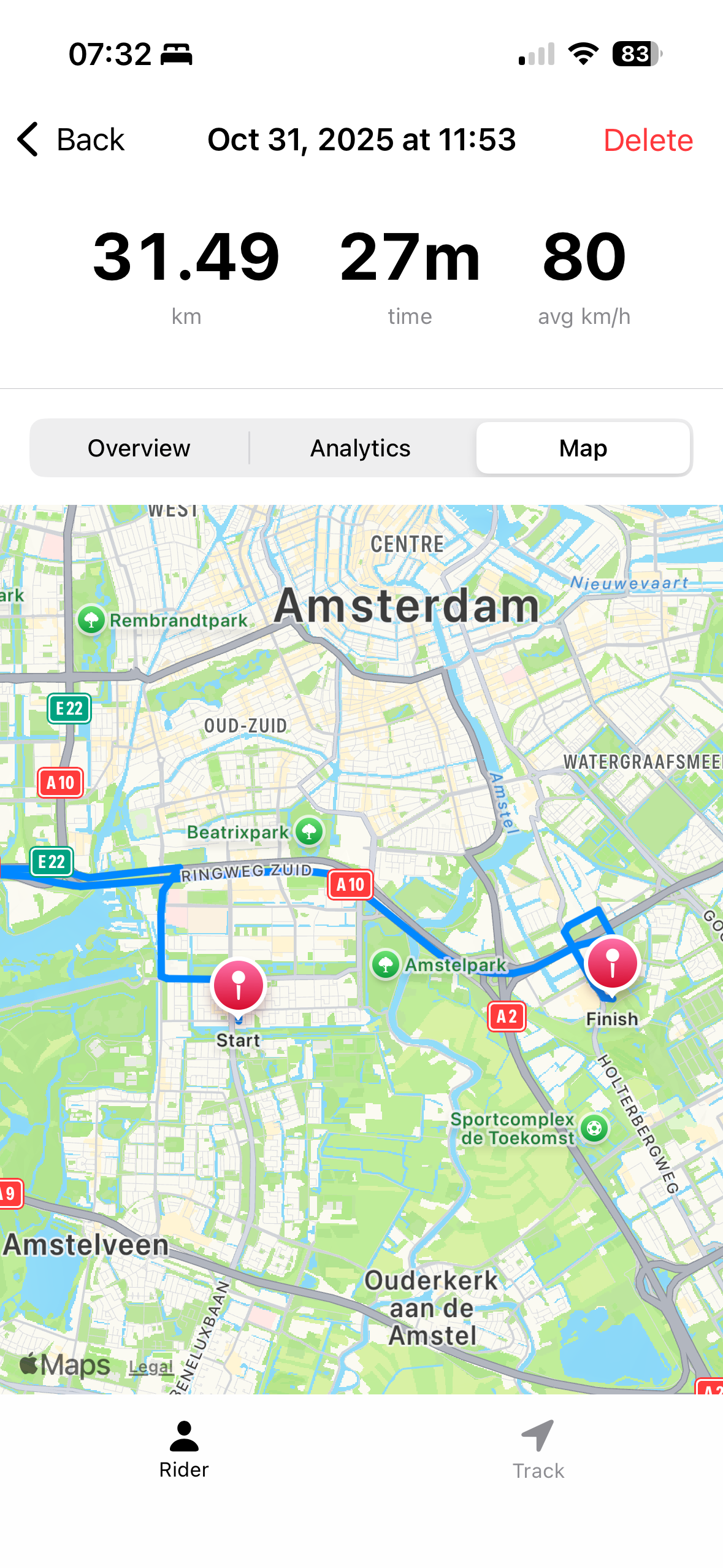
Task: Switch to the Overview segment
Action: point(139,448)
